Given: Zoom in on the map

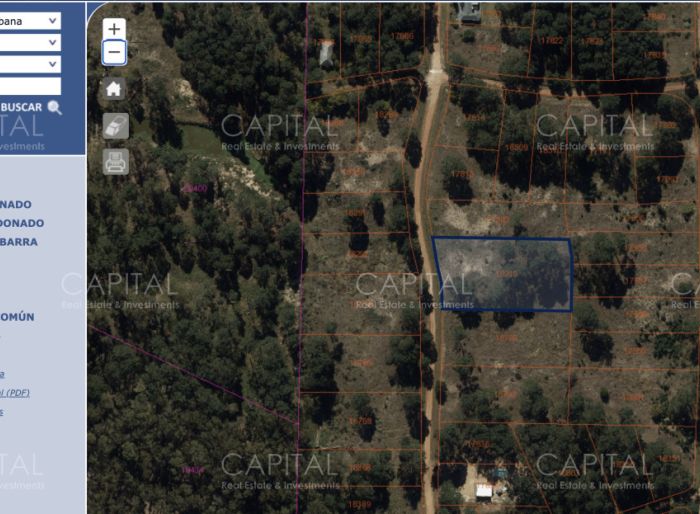Looking at the screenshot, I should coord(114,30).
